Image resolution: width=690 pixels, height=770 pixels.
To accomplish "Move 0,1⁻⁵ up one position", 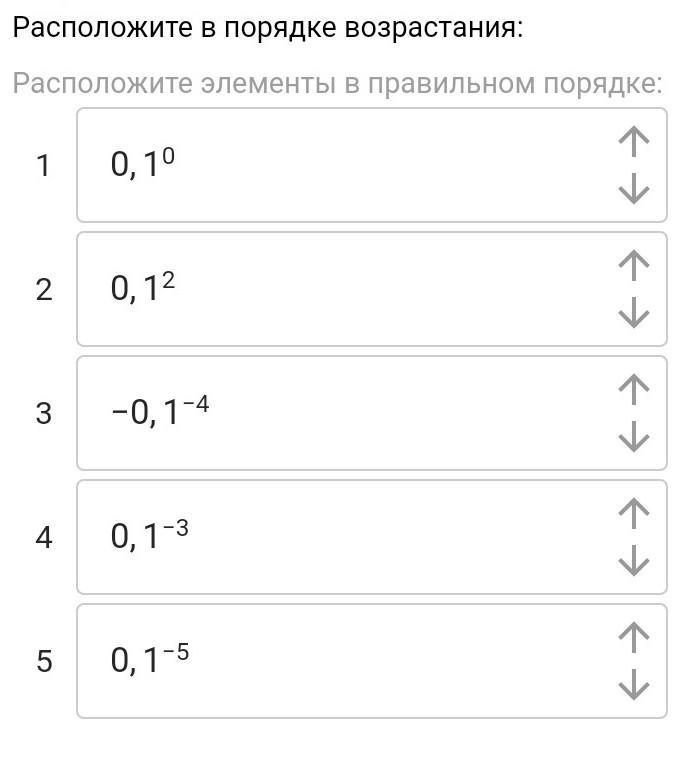I will pos(634,638).
